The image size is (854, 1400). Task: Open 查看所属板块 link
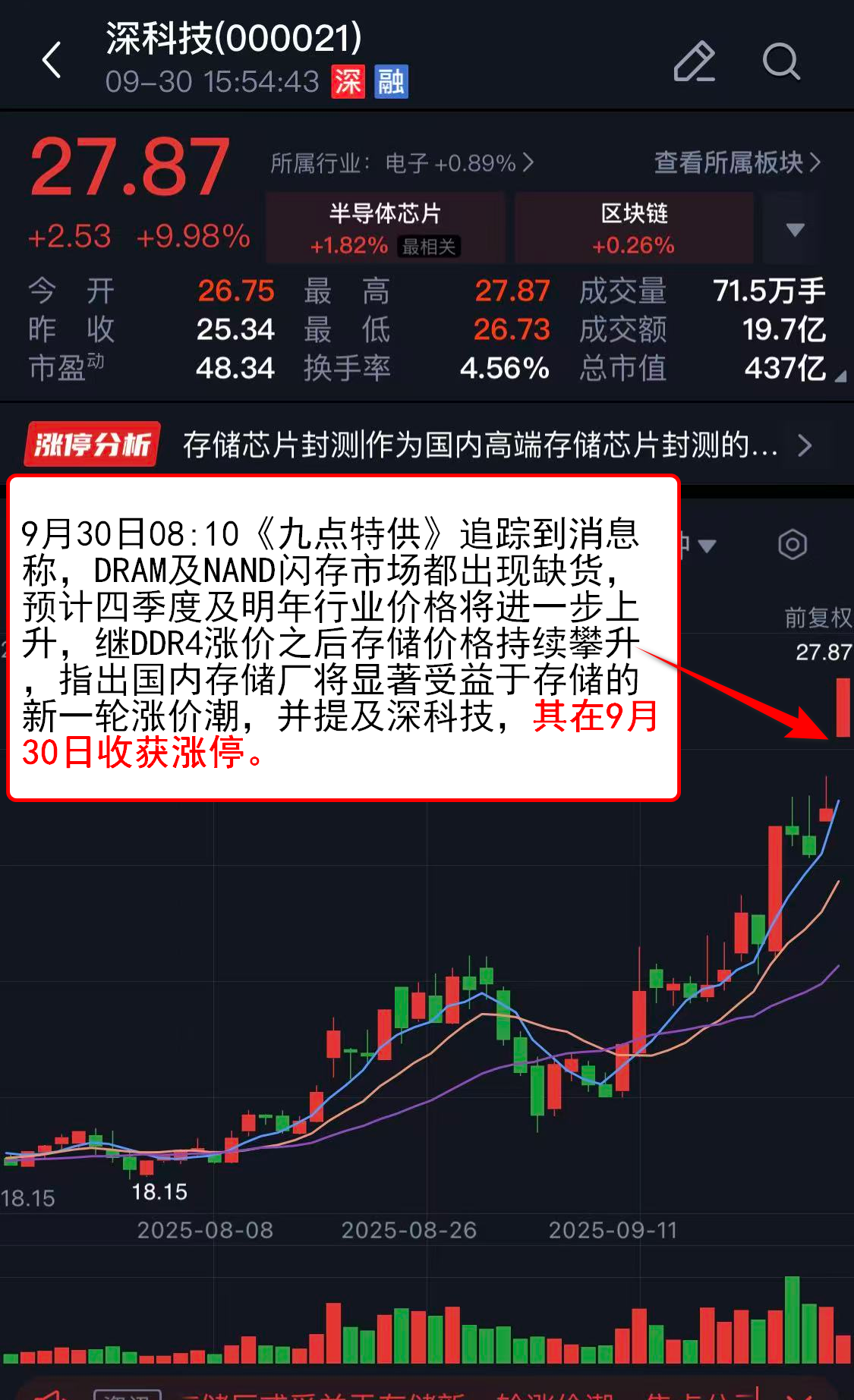pyautogui.click(x=736, y=162)
